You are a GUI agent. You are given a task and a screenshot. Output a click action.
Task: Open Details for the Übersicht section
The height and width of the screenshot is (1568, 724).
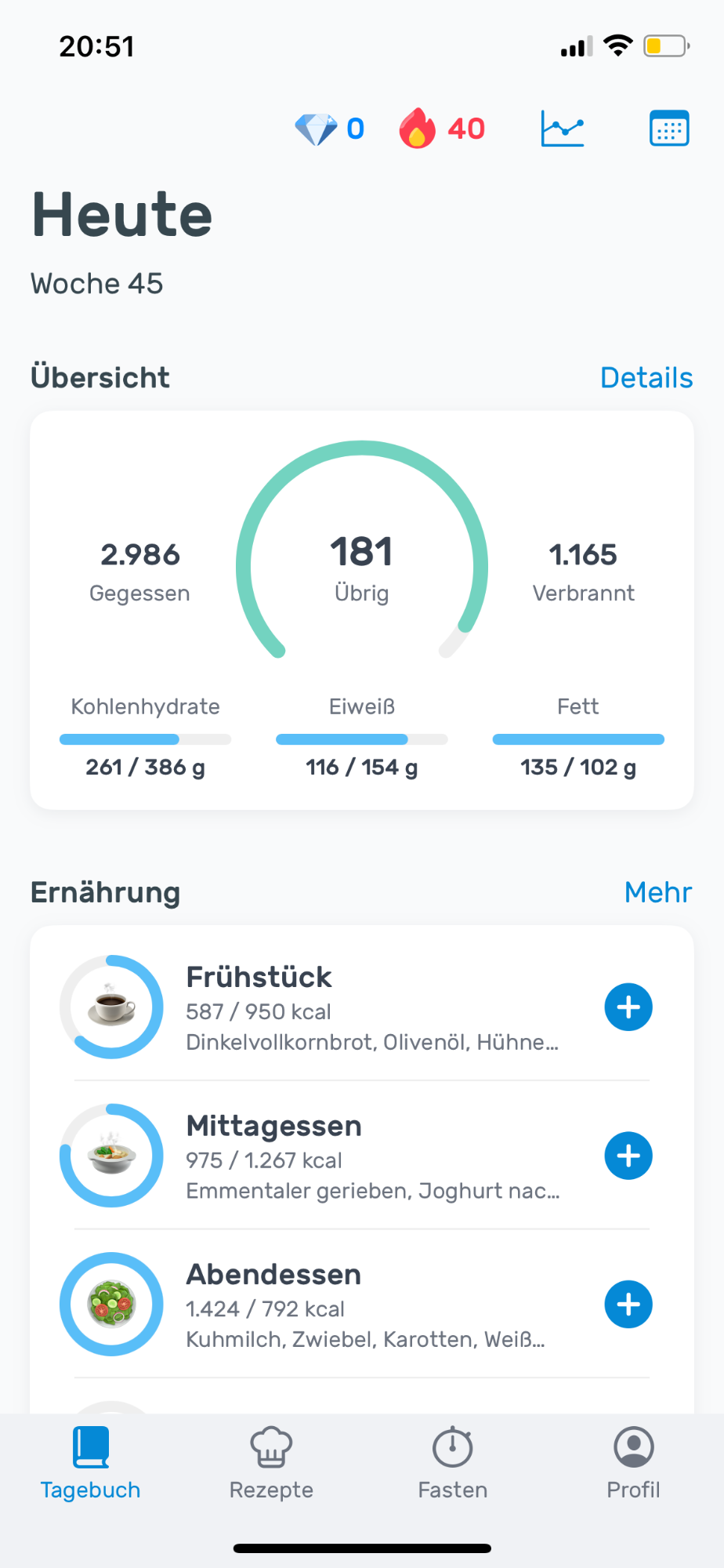(646, 378)
